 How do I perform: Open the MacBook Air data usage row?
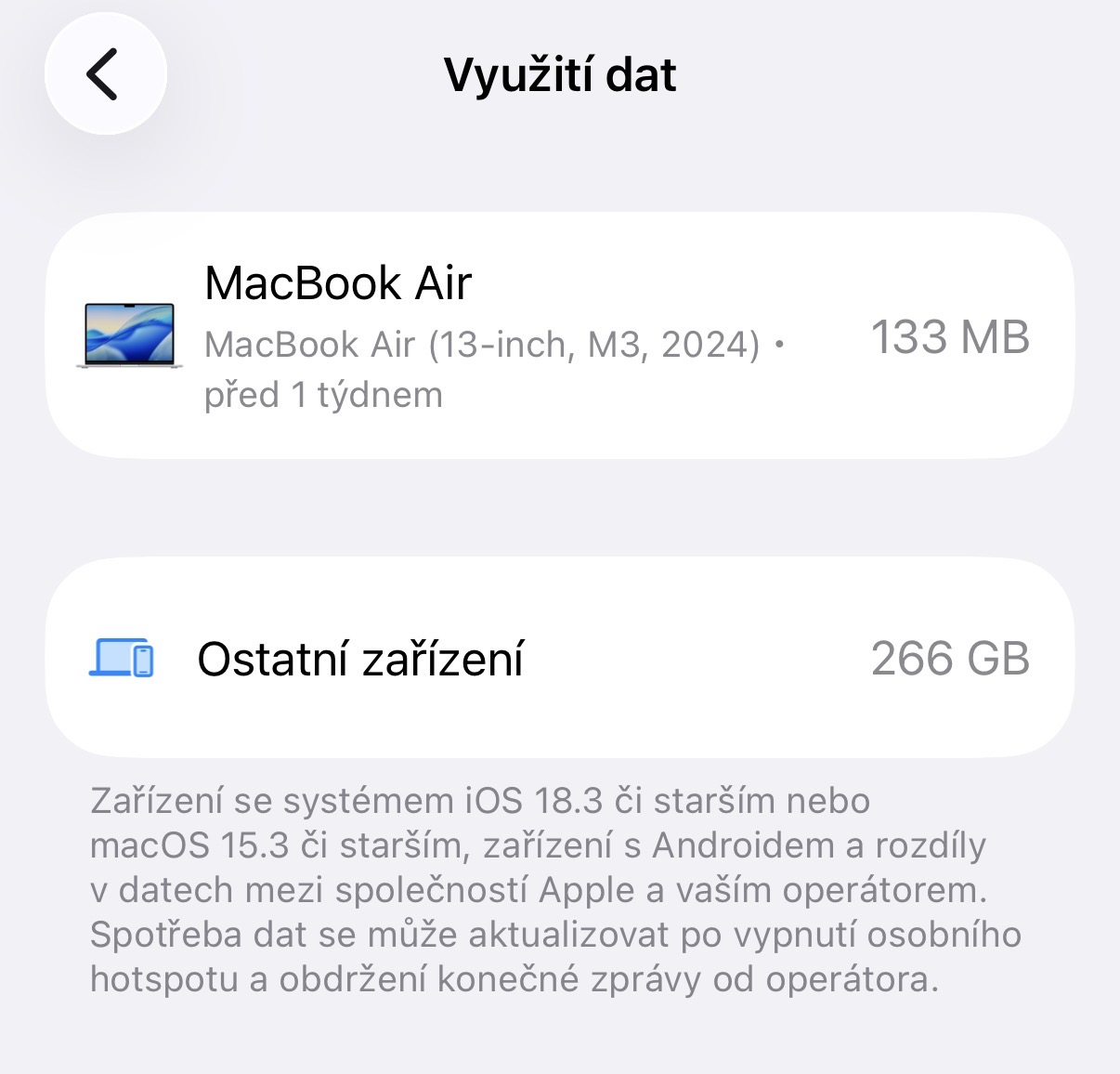(559, 336)
